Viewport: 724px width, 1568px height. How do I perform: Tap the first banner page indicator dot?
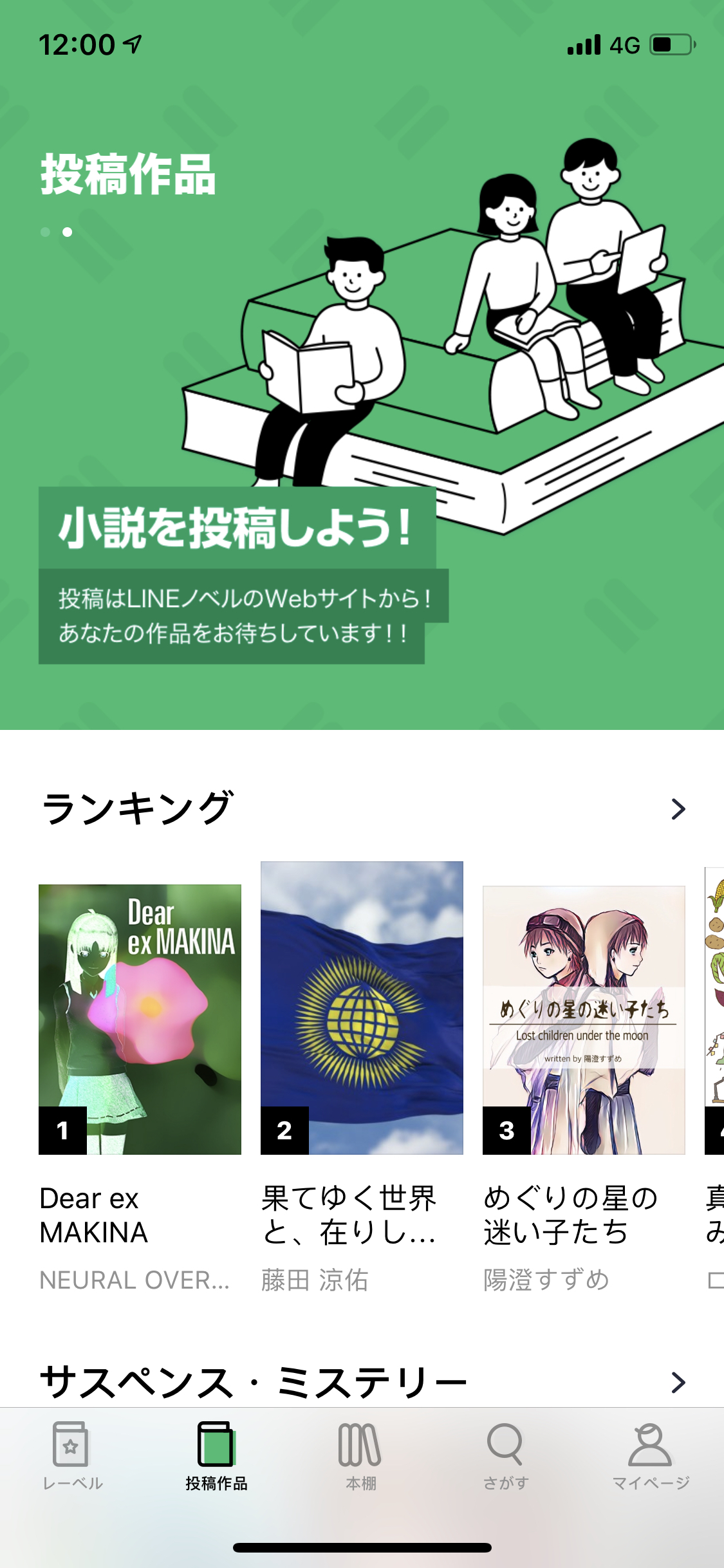[45, 232]
